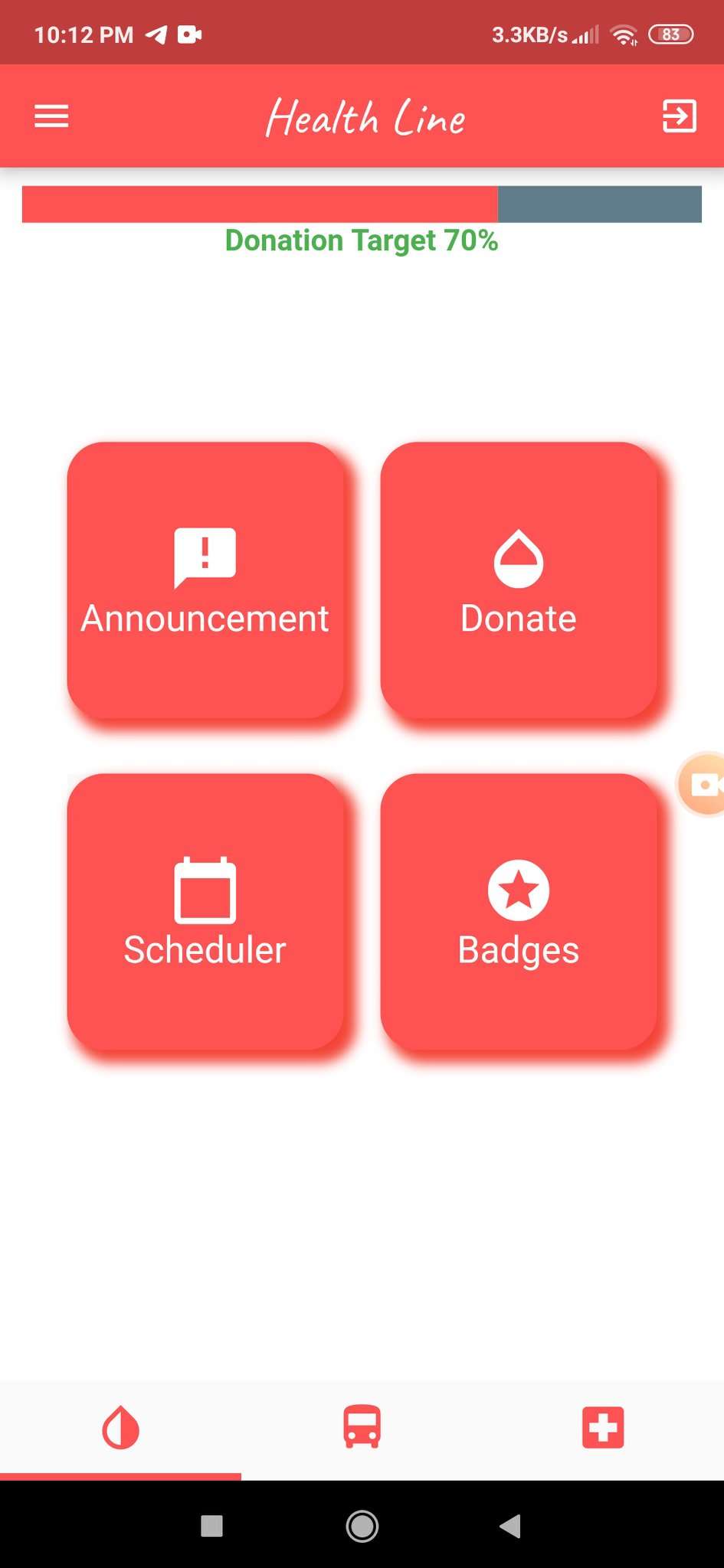Tap the logout icon in header

pyautogui.click(x=679, y=116)
